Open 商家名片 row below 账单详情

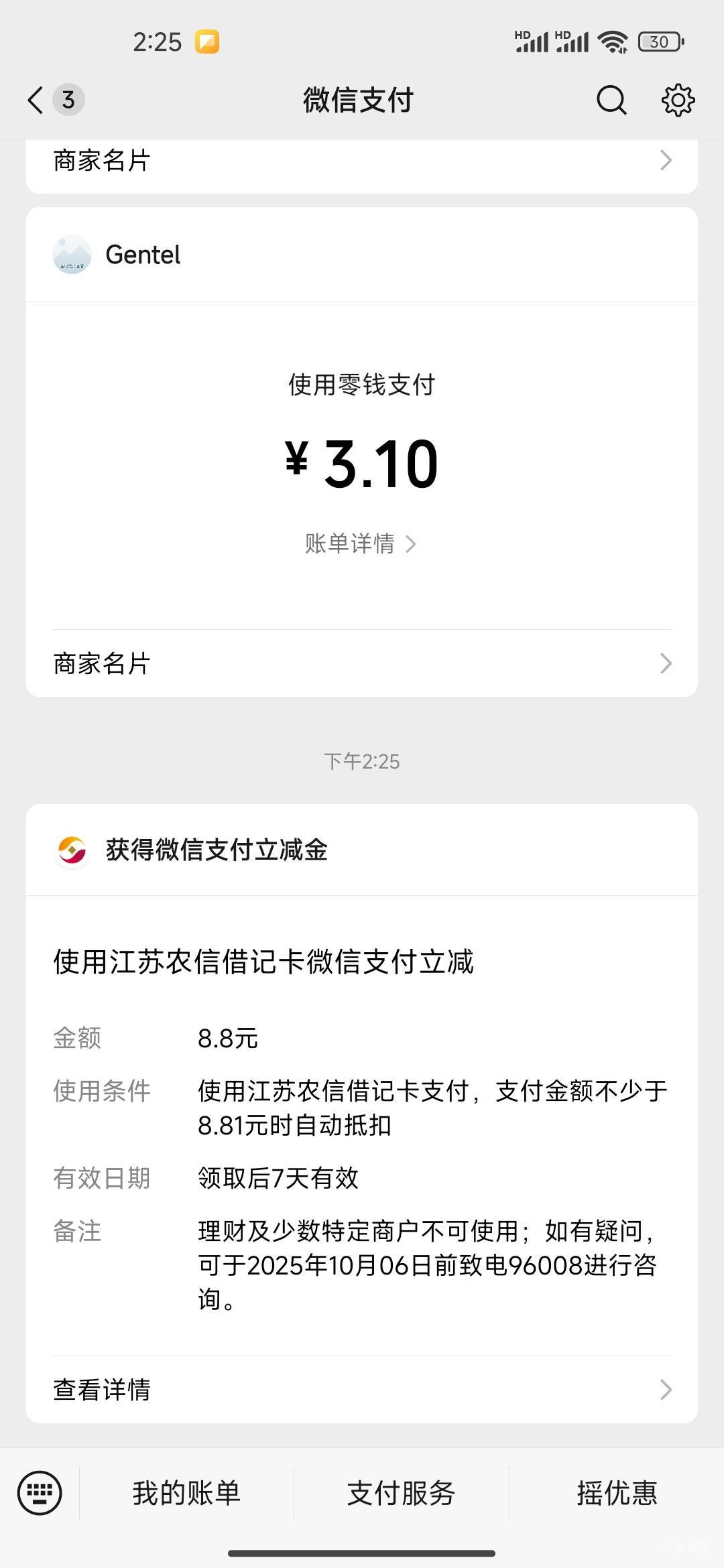pyautogui.click(x=362, y=663)
